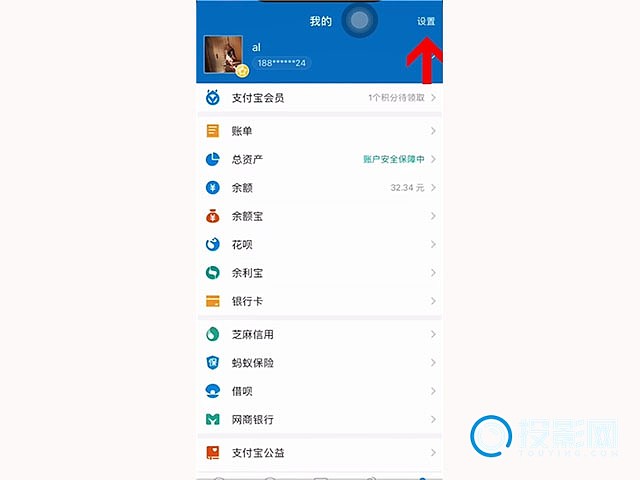Viewport: 640px width, 480px height.
Task: Open 花呗 row
Action: tap(320, 244)
